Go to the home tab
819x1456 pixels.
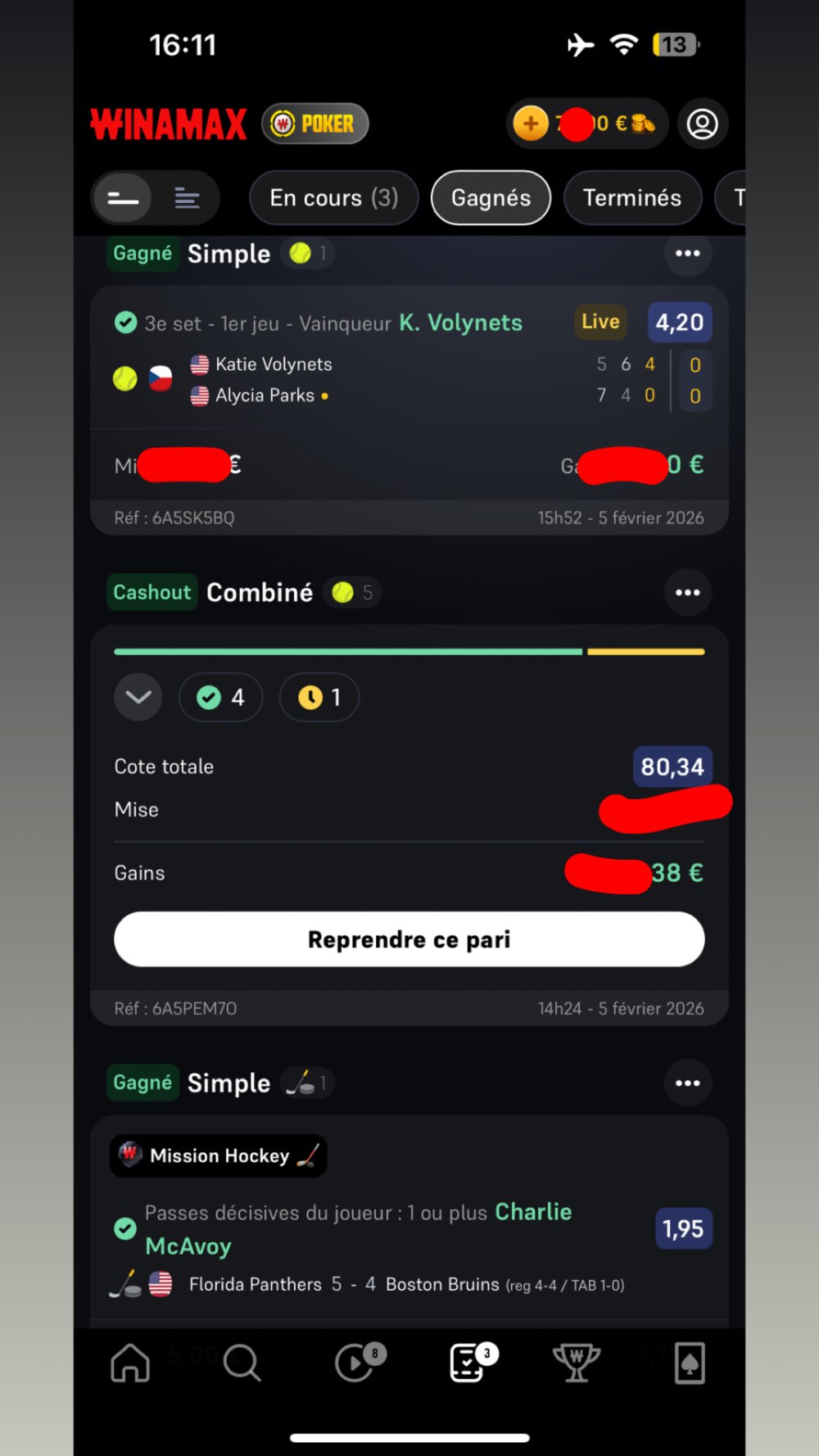130,1363
